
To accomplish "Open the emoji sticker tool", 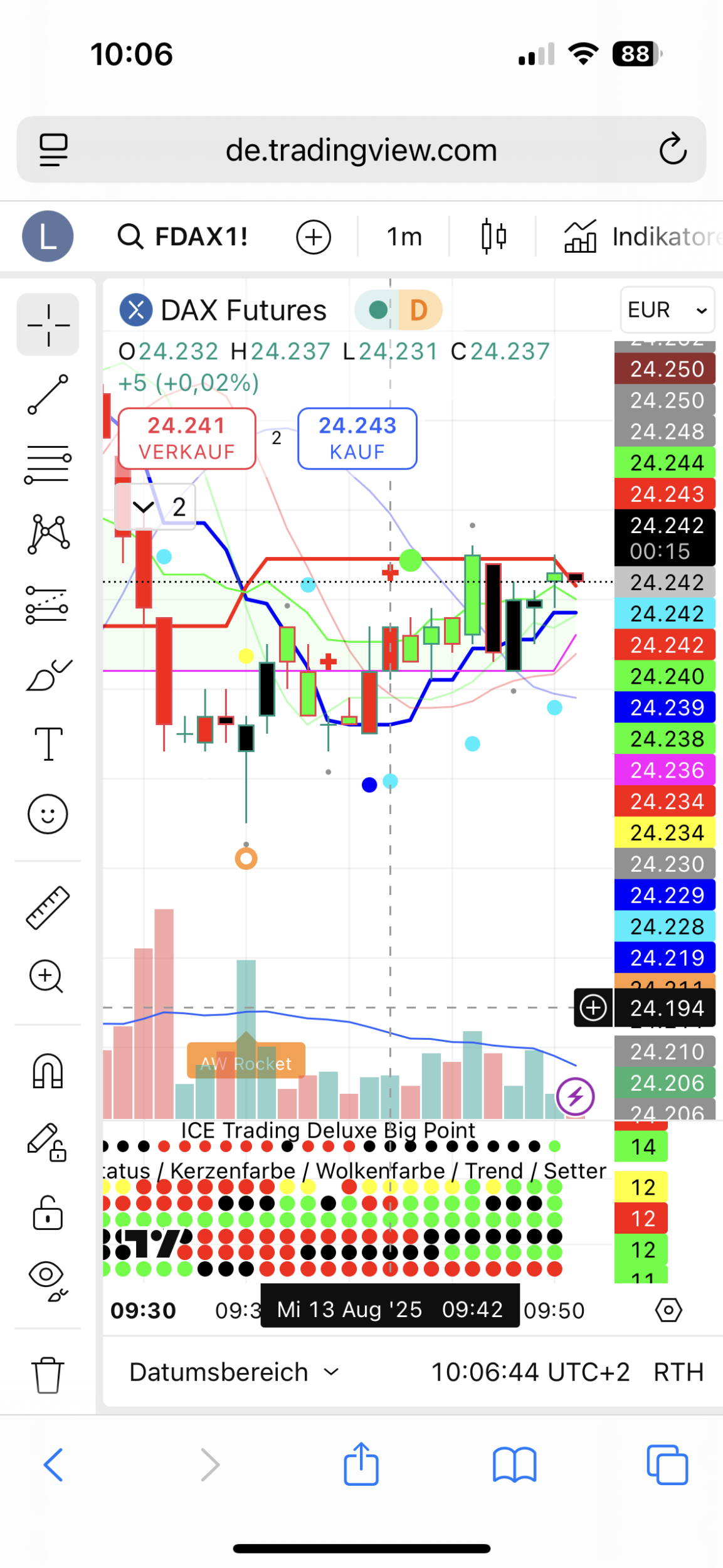I will 48,814.
